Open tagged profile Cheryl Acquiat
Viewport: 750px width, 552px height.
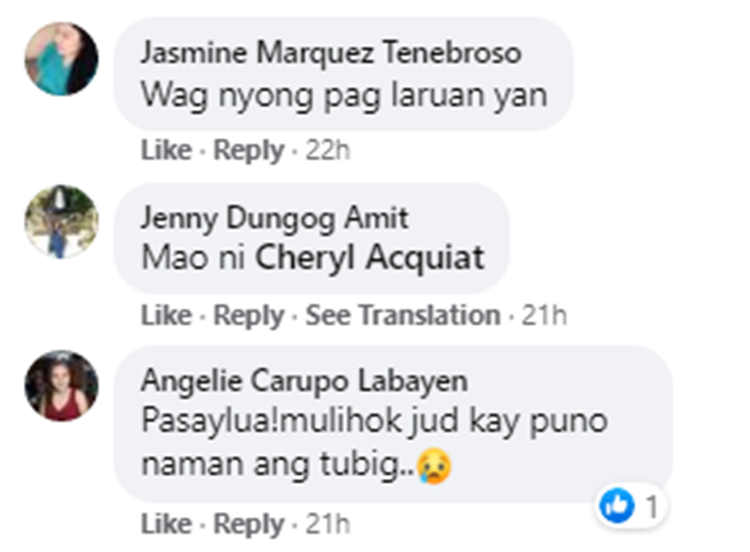point(369,259)
